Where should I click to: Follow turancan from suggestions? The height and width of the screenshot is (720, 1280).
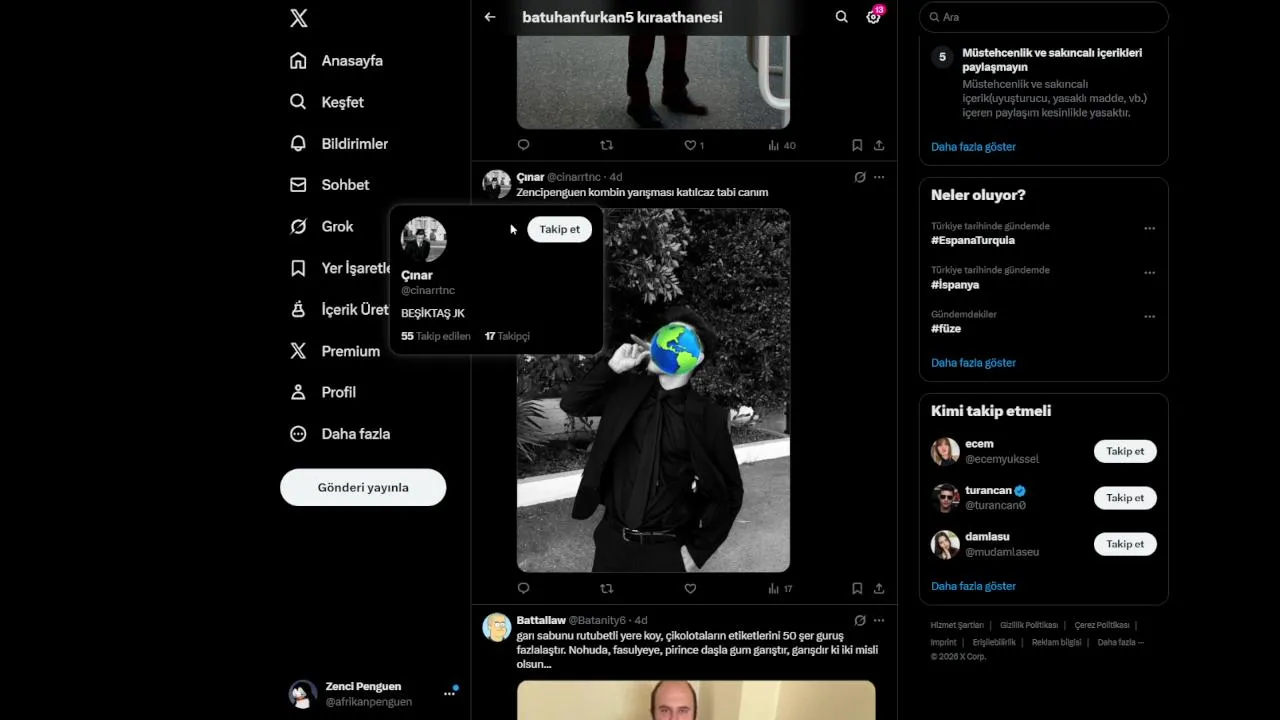(x=1125, y=498)
